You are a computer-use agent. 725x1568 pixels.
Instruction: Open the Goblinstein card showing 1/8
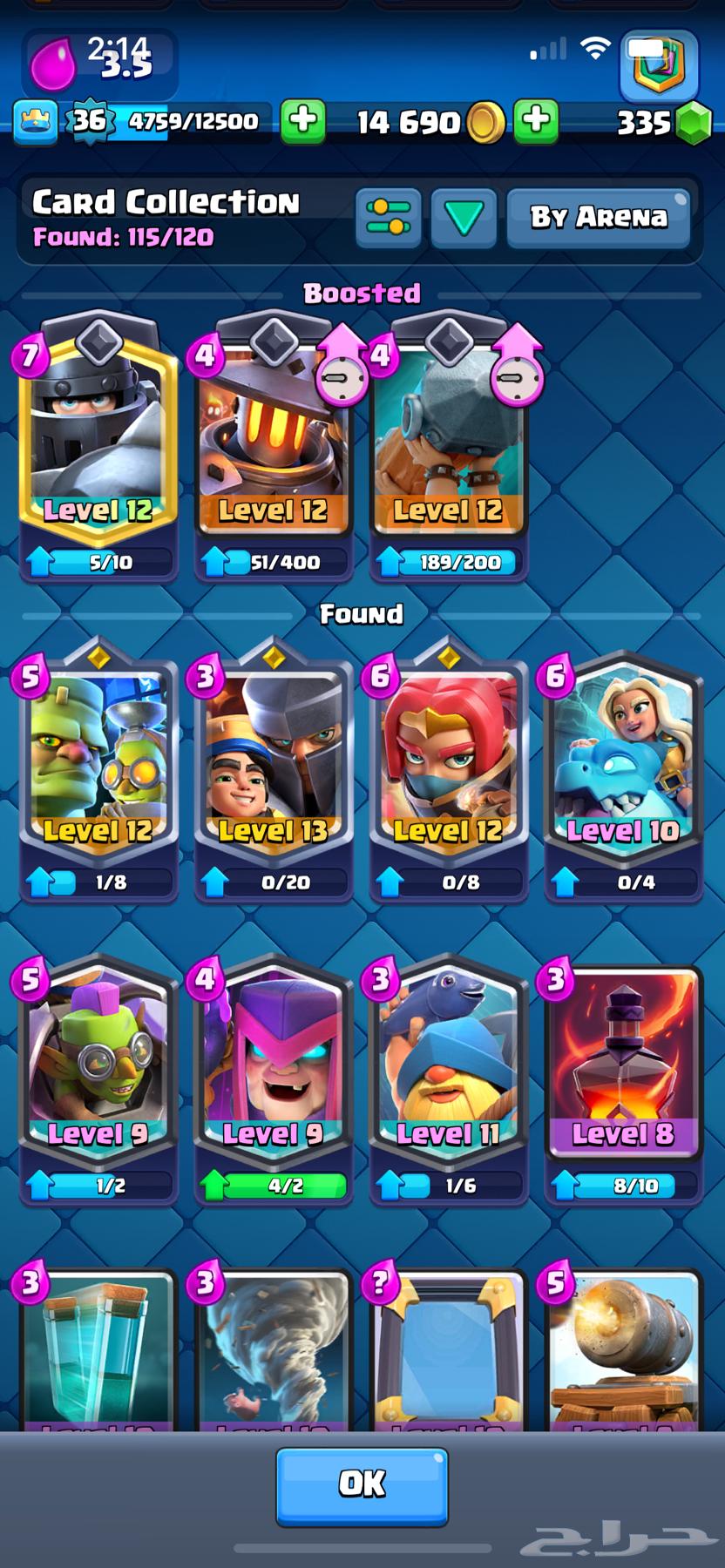[98, 758]
